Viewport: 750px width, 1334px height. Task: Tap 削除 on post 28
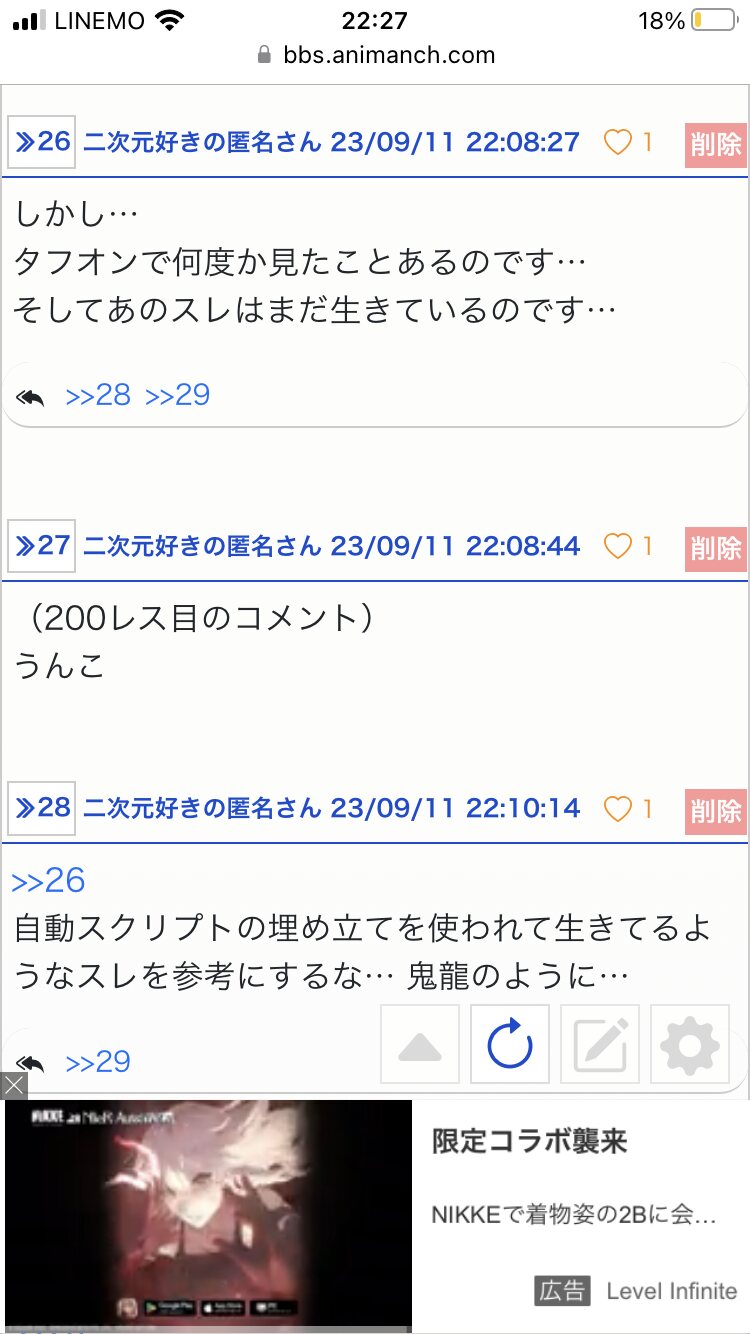click(x=716, y=810)
